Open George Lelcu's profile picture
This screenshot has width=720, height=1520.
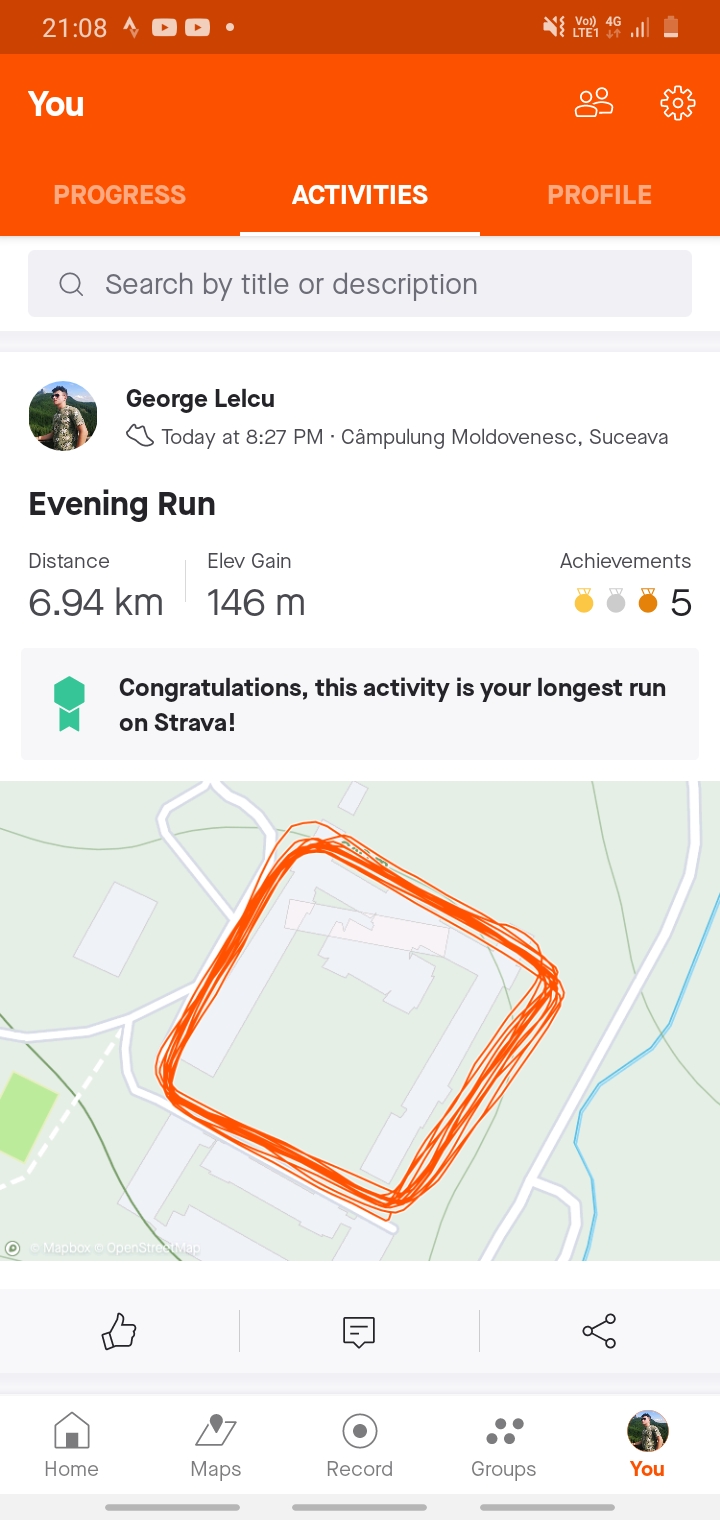(x=63, y=416)
